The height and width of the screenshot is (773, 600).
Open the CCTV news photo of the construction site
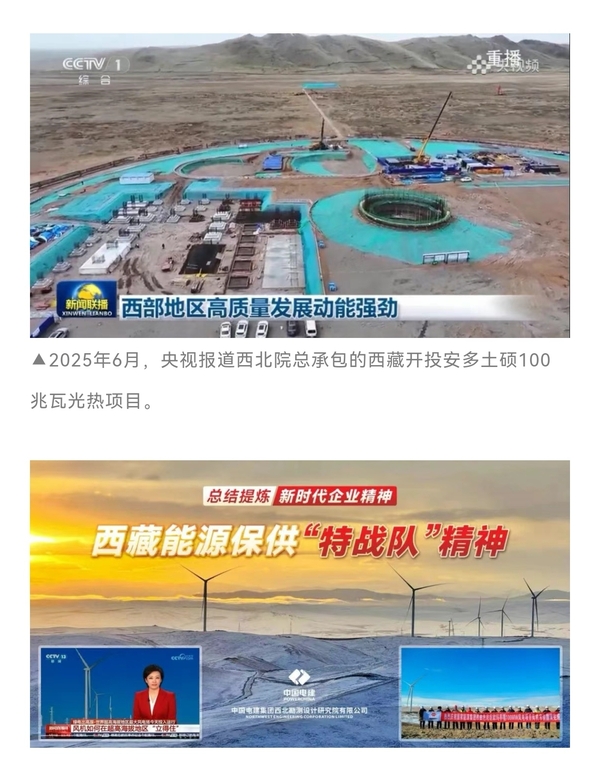(x=299, y=185)
